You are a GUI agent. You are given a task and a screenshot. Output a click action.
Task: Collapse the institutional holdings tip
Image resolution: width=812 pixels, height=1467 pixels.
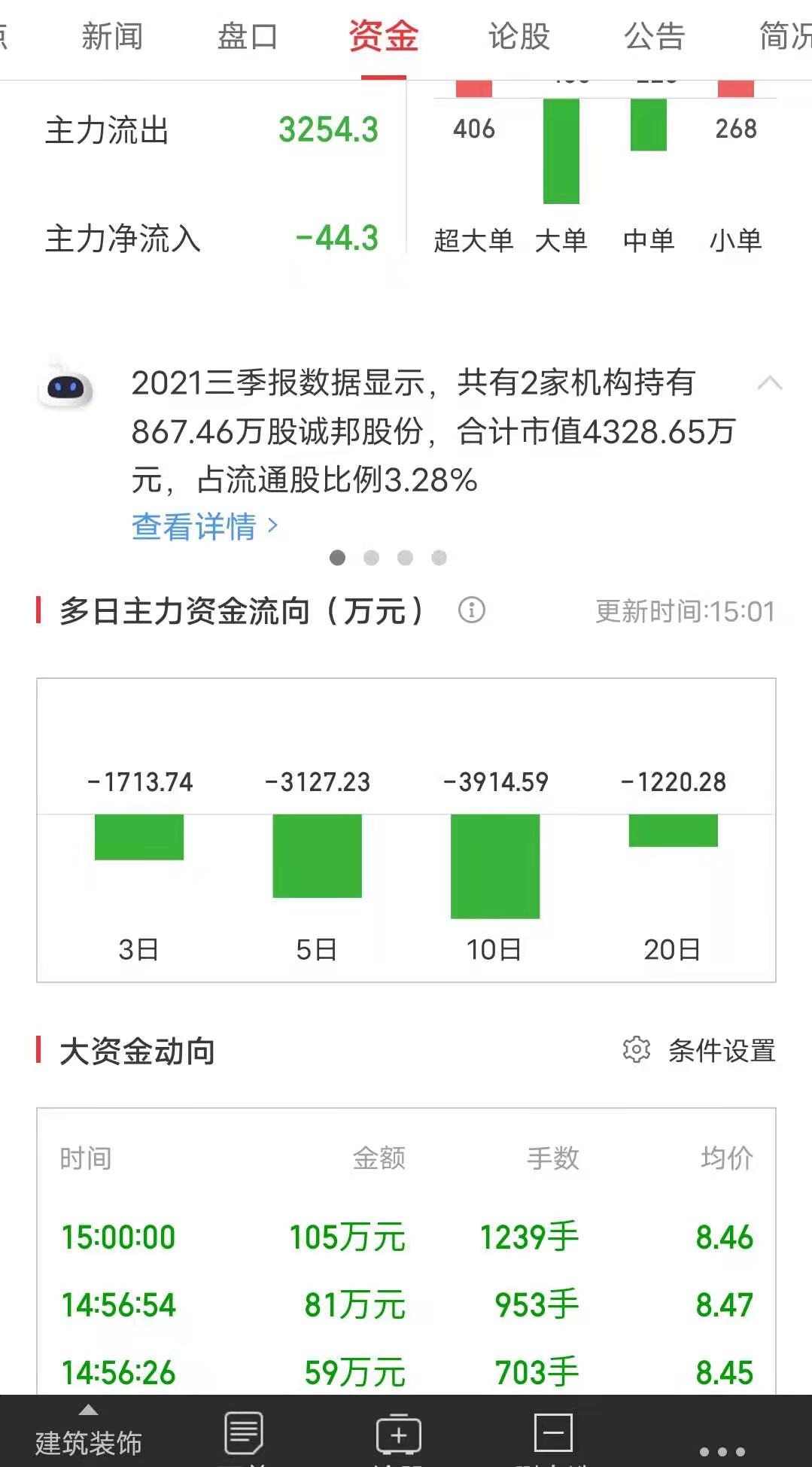click(769, 383)
